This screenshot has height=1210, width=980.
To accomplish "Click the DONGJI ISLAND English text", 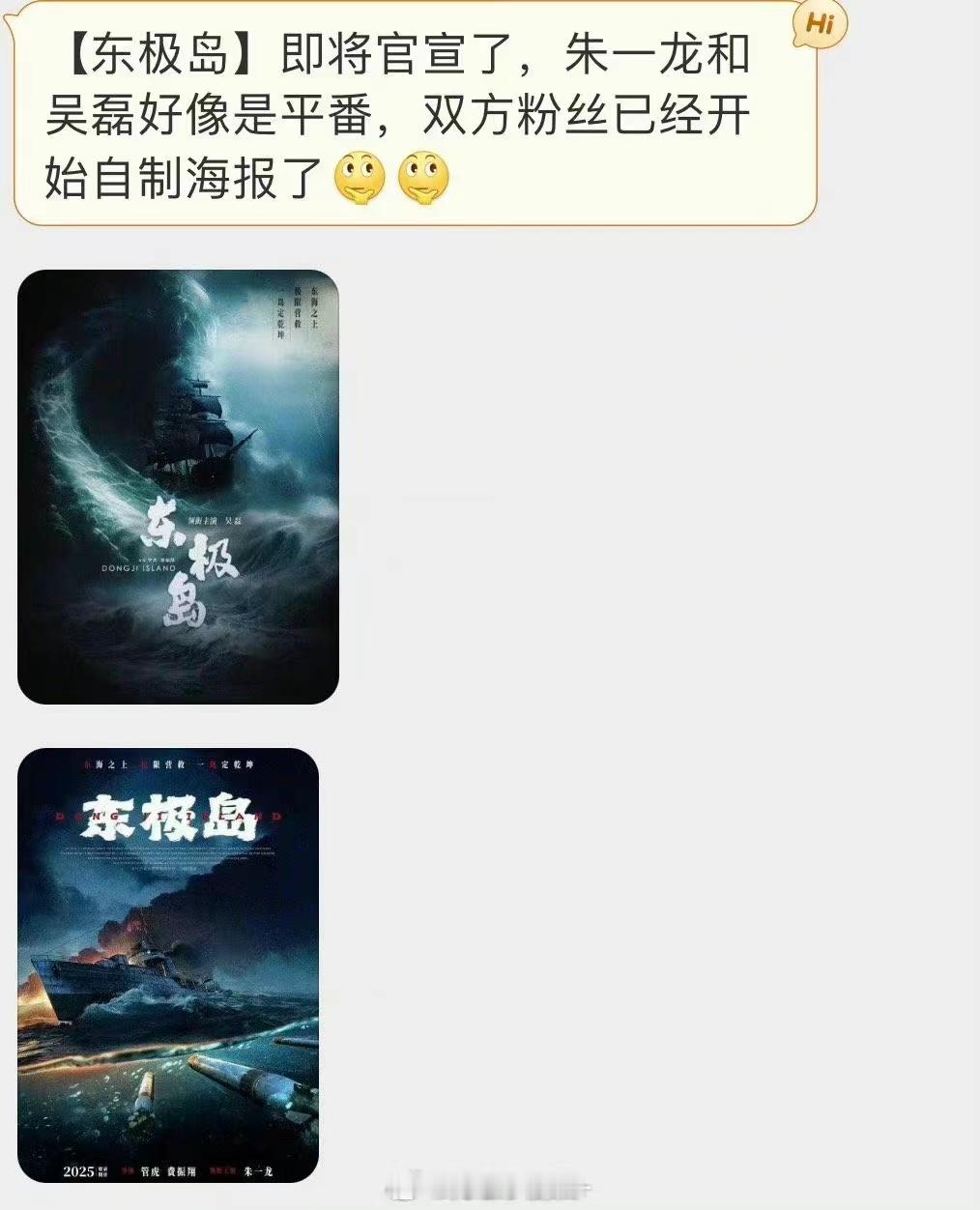I will 138,567.
